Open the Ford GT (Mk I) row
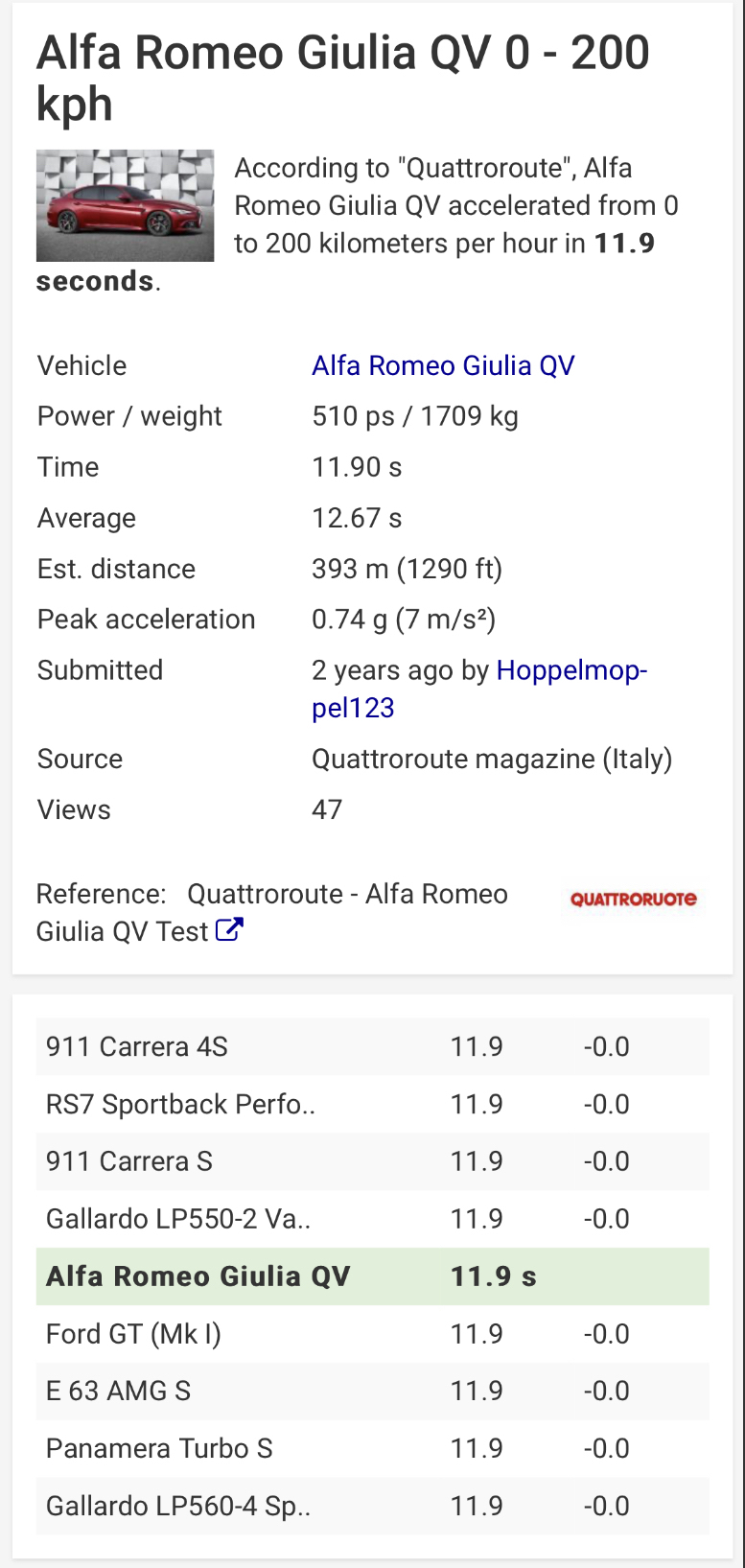The image size is (745, 1568). point(133,1334)
